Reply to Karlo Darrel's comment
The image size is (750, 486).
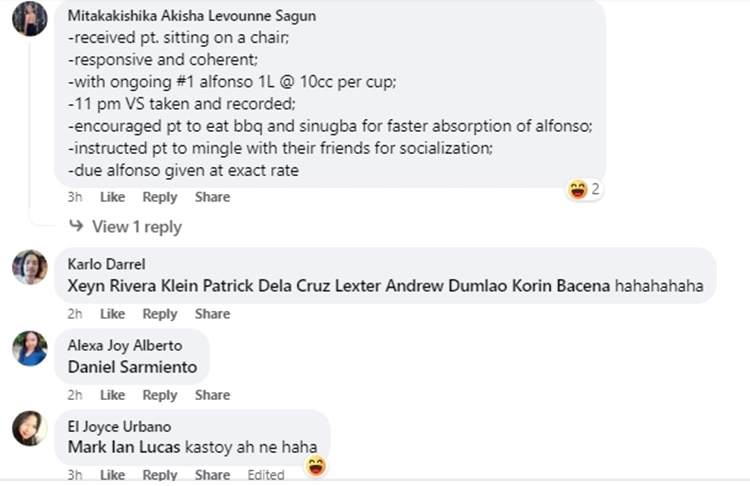point(160,314)
